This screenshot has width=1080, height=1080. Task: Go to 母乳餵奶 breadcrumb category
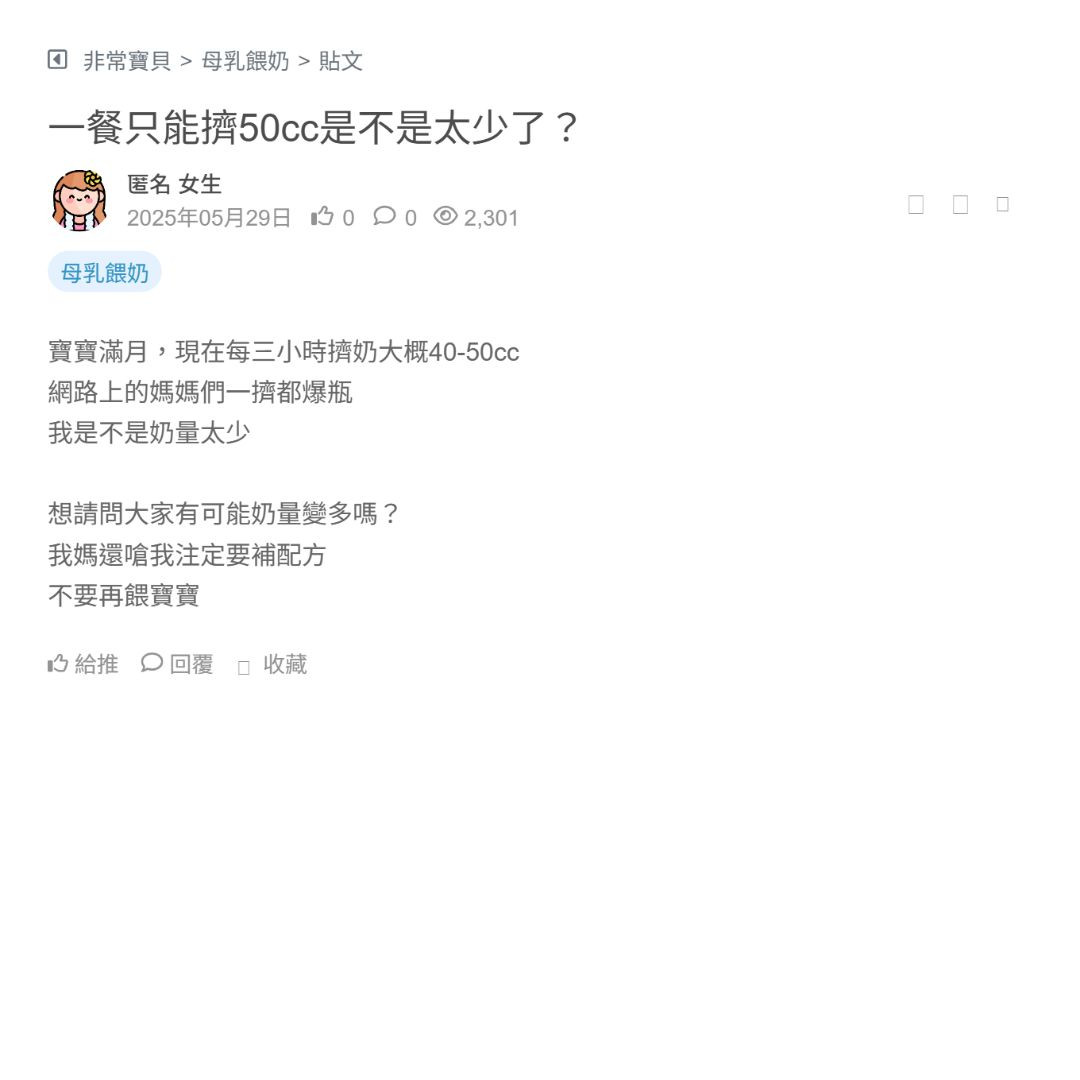245,61
